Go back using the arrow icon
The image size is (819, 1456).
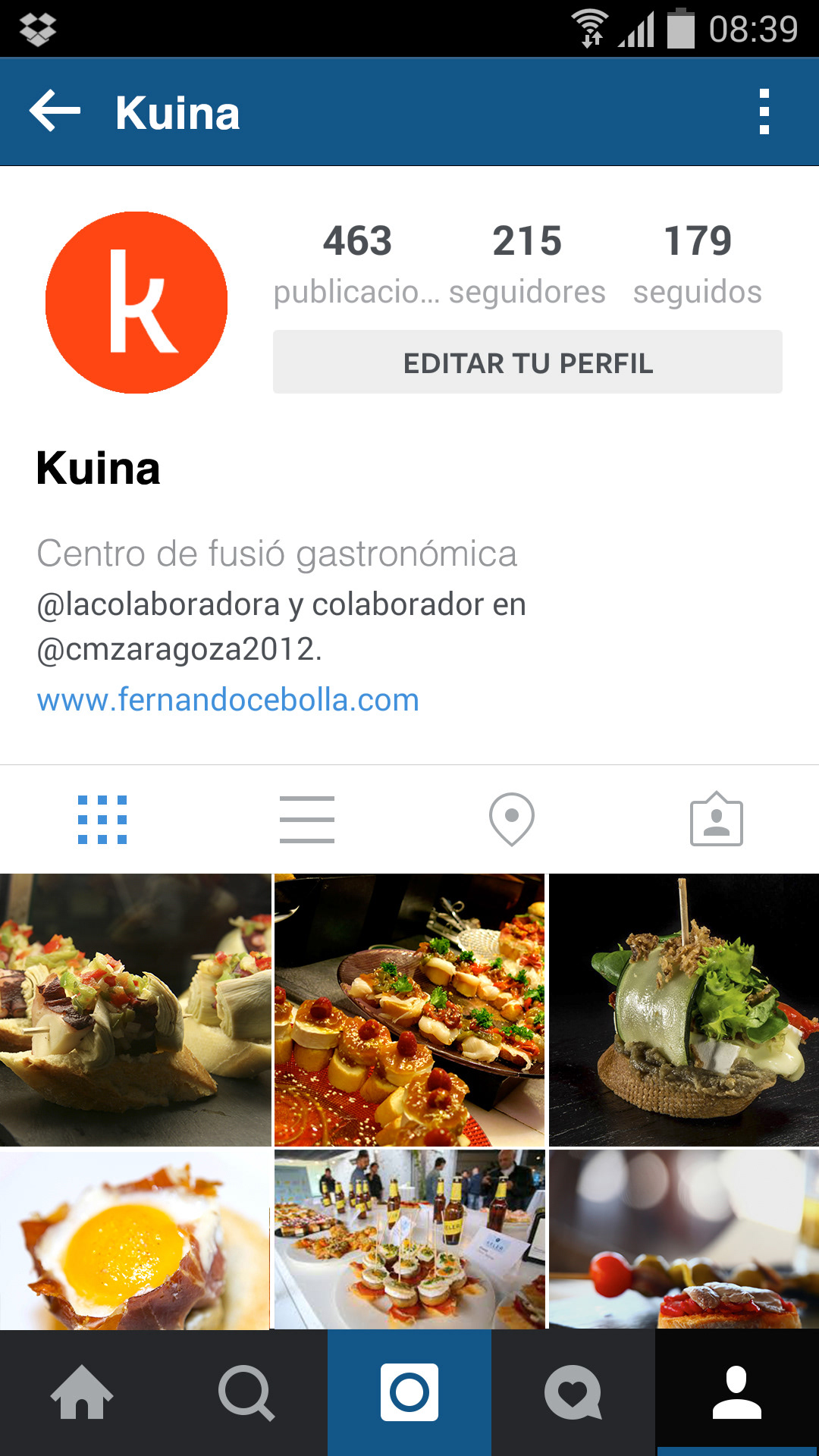55,111
